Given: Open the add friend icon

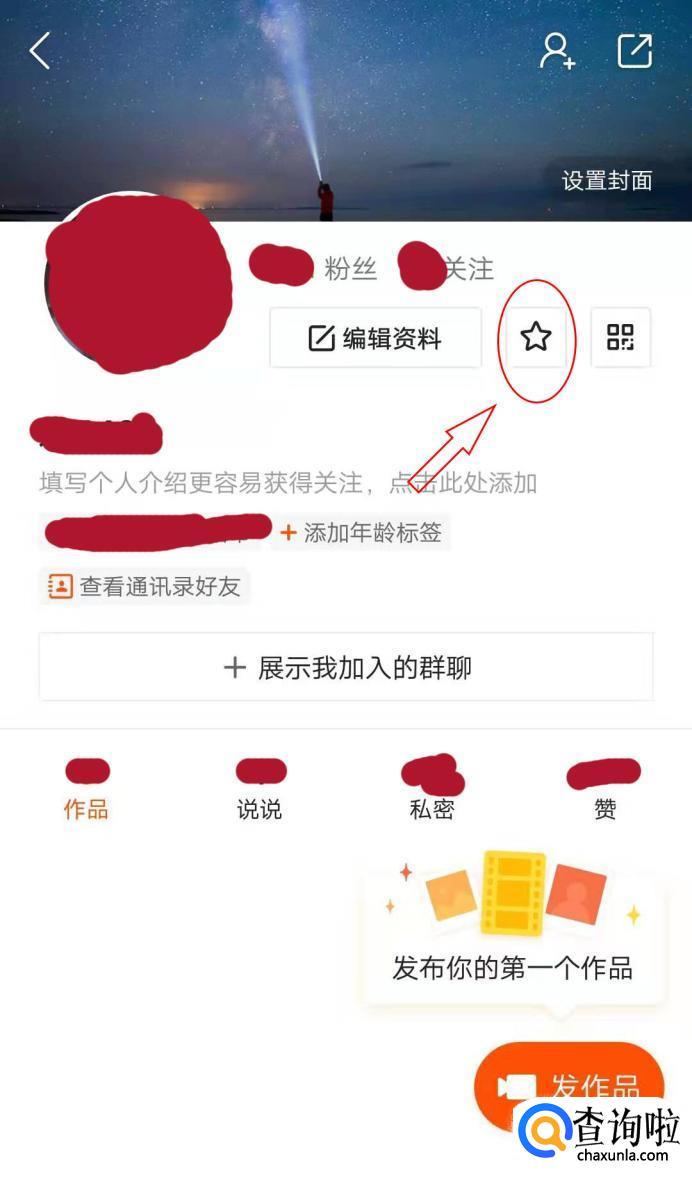Looking at the screenshot, I should click(557, 50).
